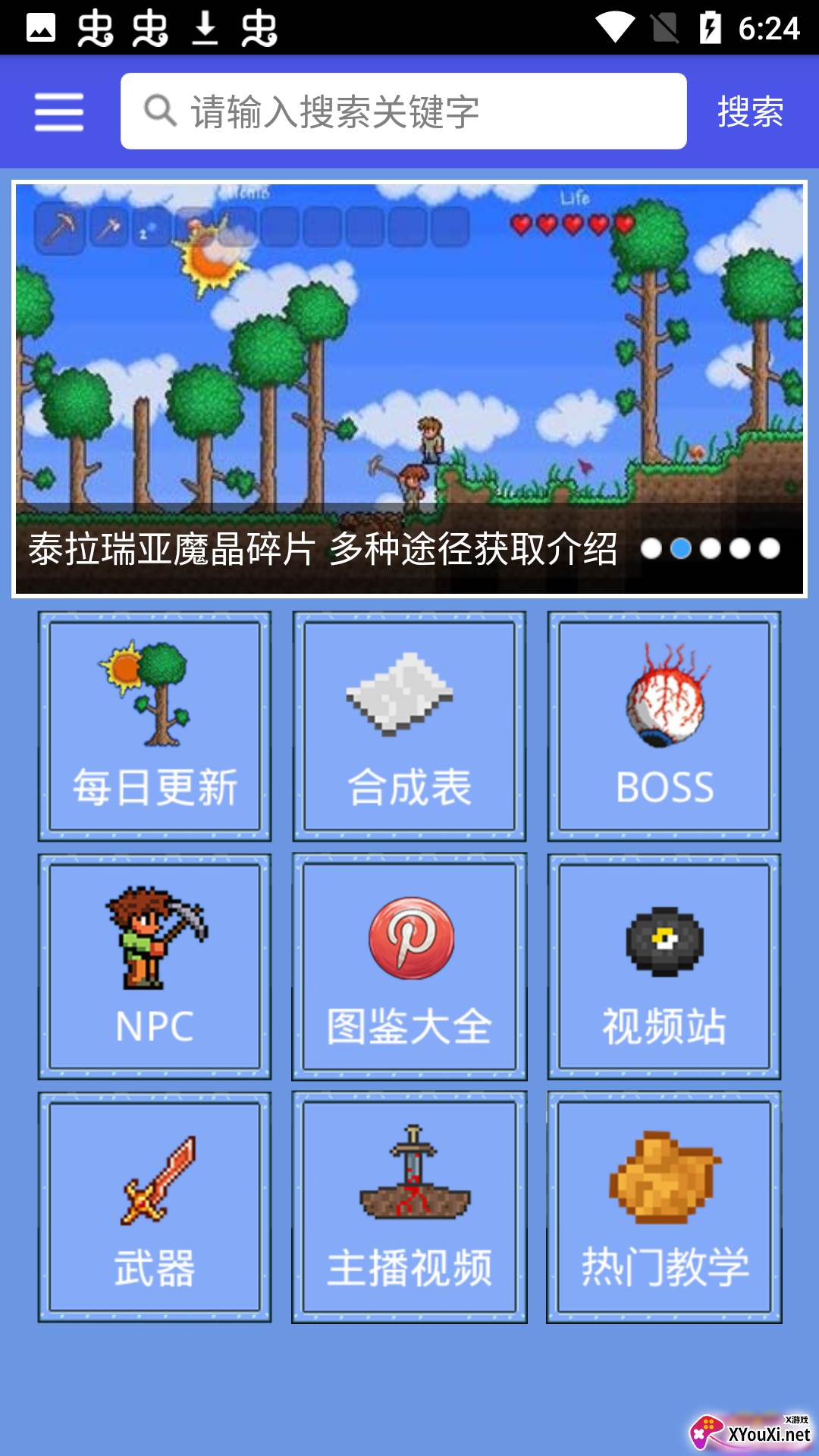The width and height of the screenshot is (819, 1456).
Task: Tap the 搜索 search button
Action: coord(750,111)
